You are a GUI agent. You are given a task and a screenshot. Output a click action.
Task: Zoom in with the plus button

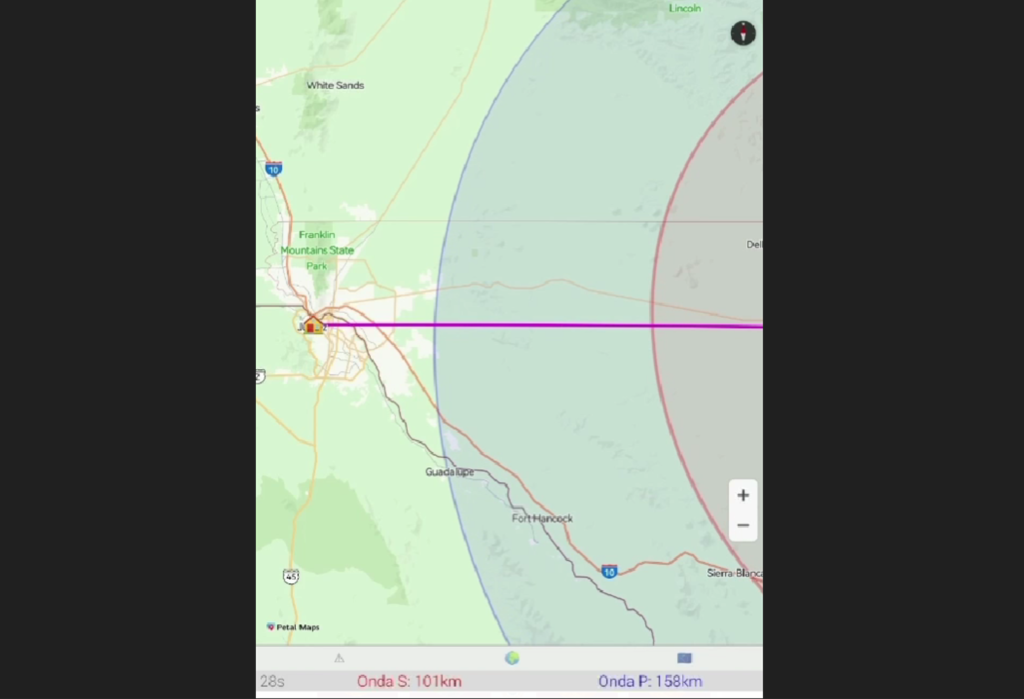(743, 496)
